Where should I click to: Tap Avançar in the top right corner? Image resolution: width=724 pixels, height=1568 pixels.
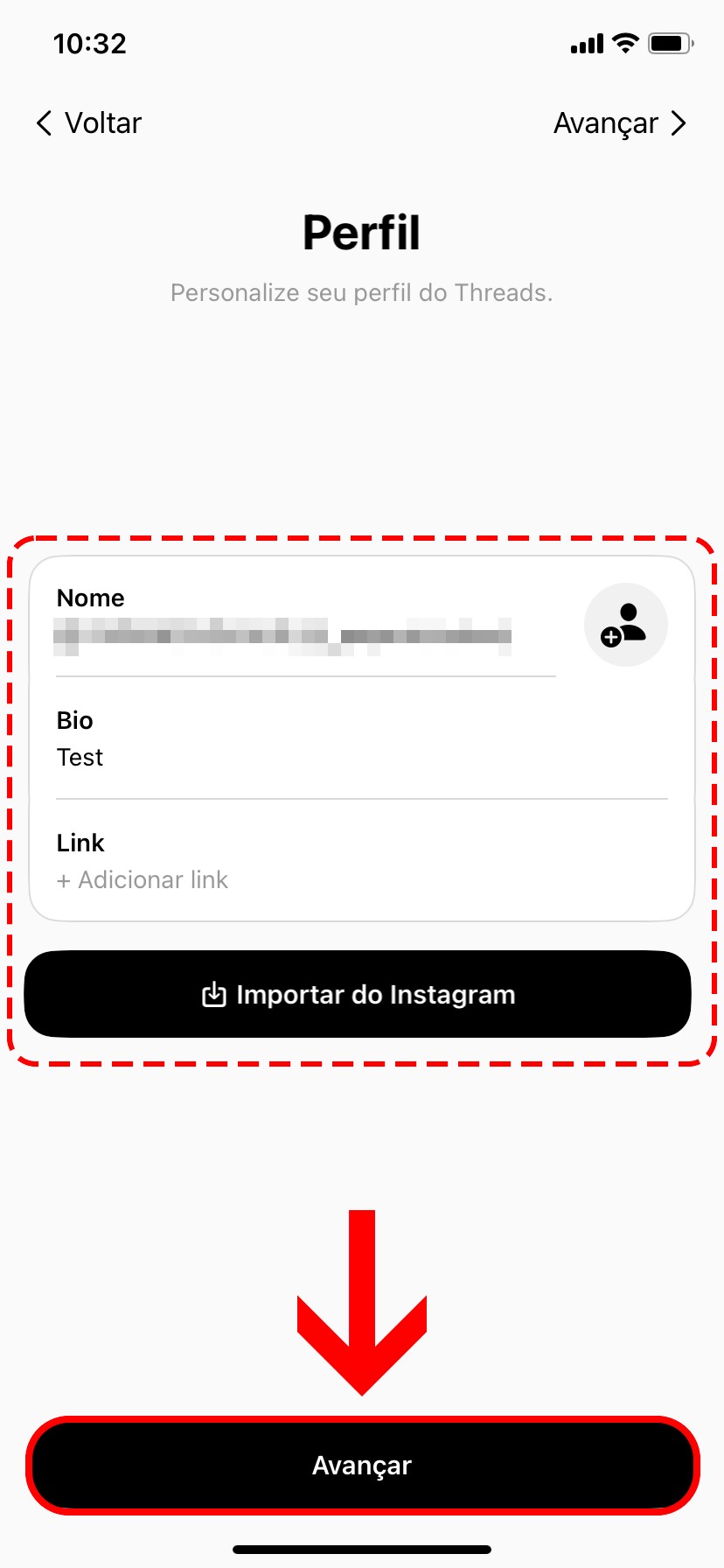tap(620, 123)
